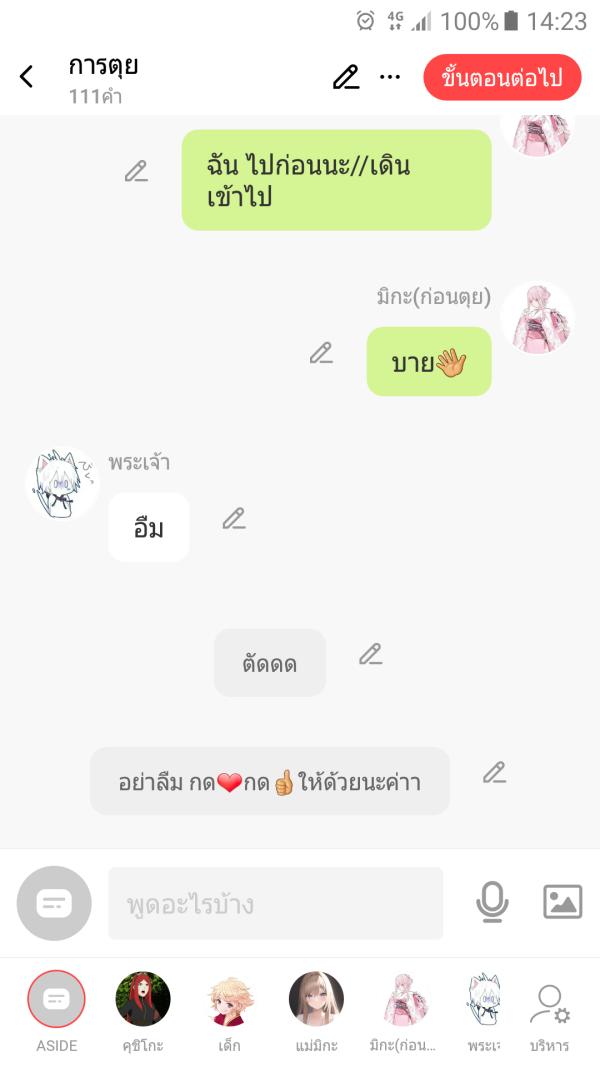Attach a picture using the image icon
This screenshot has height=1067, width=600.
pyautogui.click(x=562, y=903)
